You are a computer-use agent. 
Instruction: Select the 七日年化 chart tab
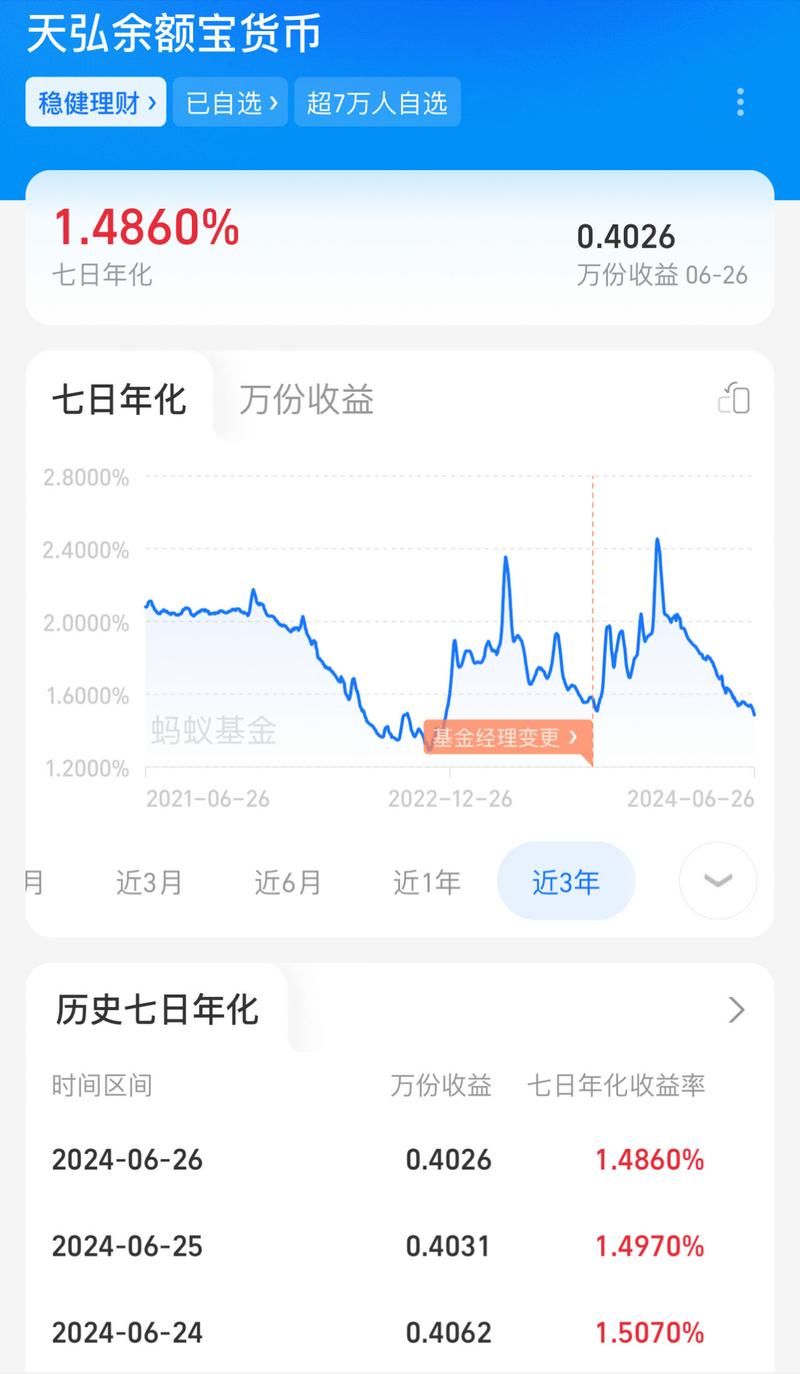point(119,399)
